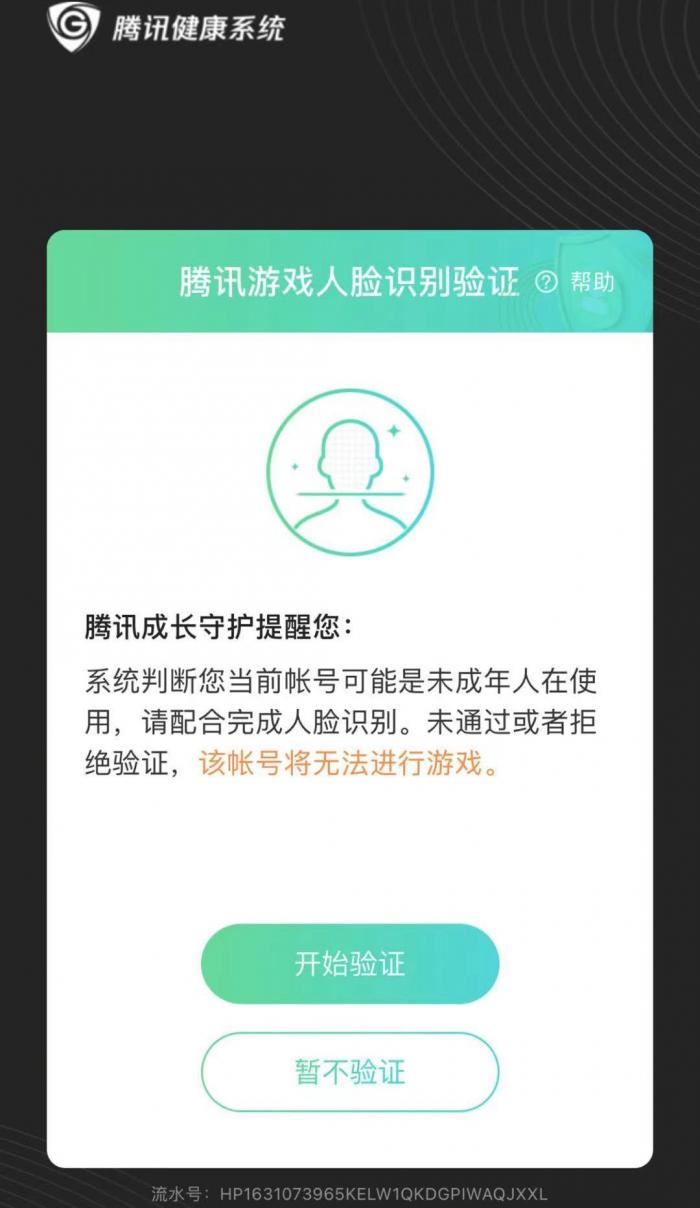Open the 帮助 help link
Viewport: 700px width, 1208px height.
580,283
